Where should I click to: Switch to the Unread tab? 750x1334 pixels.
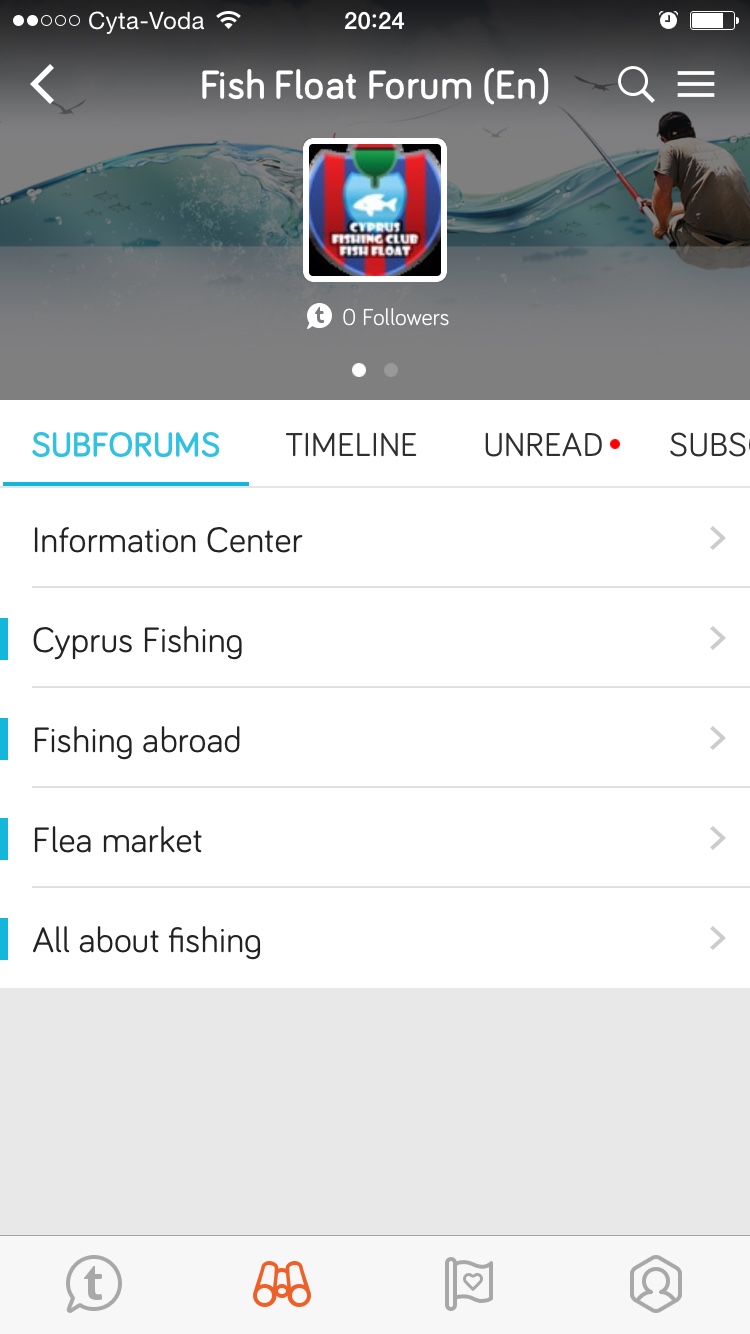pyautogui.click(x=552, y=445)
